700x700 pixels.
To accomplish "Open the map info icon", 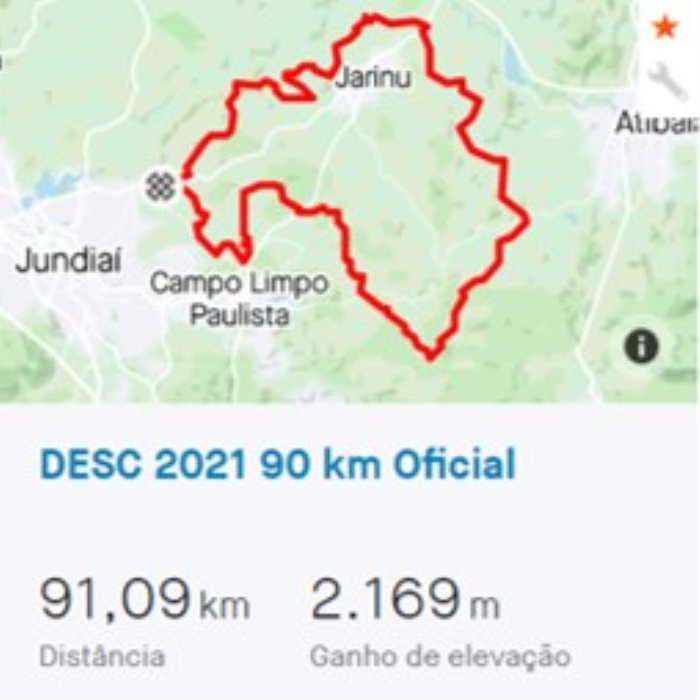I will (641, 346).
